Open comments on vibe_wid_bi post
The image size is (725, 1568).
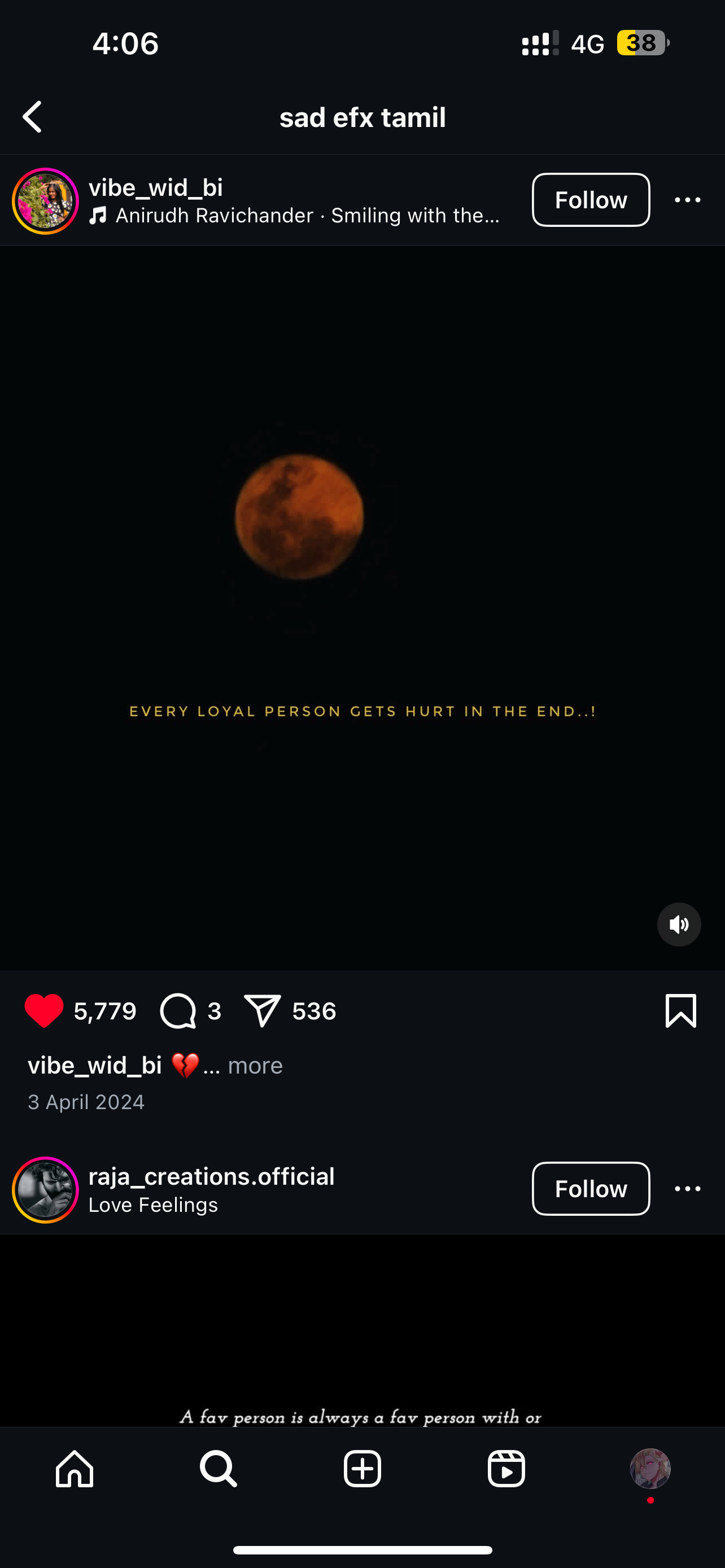(x=178, y=1010)
